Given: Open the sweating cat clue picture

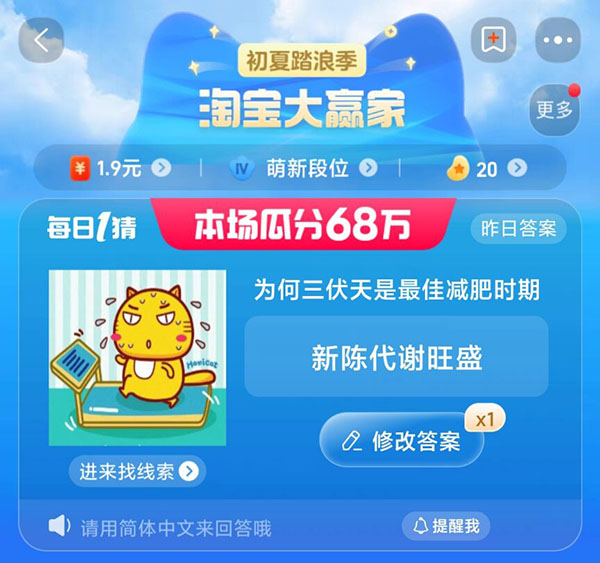Looking at the screenshot, I should coord(139,357).
